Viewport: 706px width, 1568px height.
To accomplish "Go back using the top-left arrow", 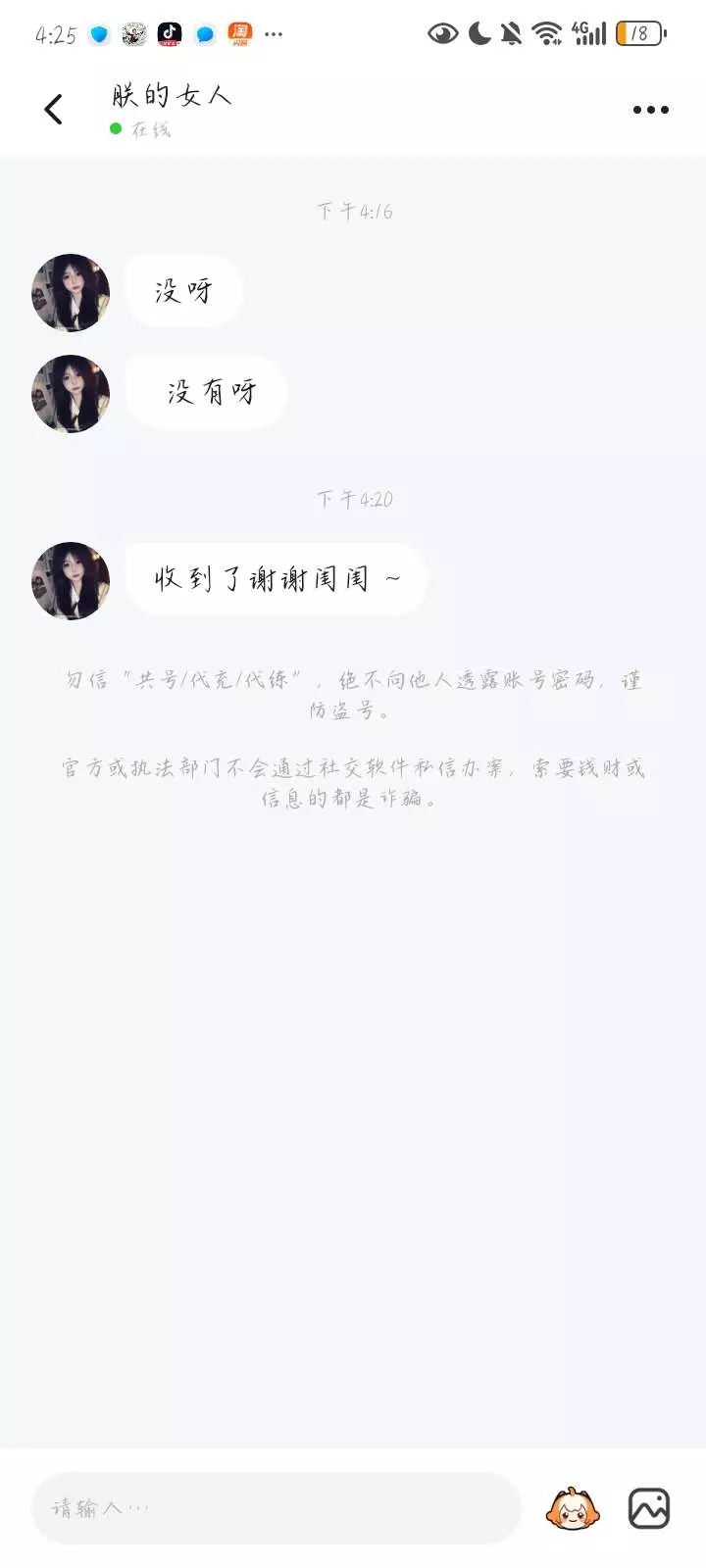I will coord(54,109).
